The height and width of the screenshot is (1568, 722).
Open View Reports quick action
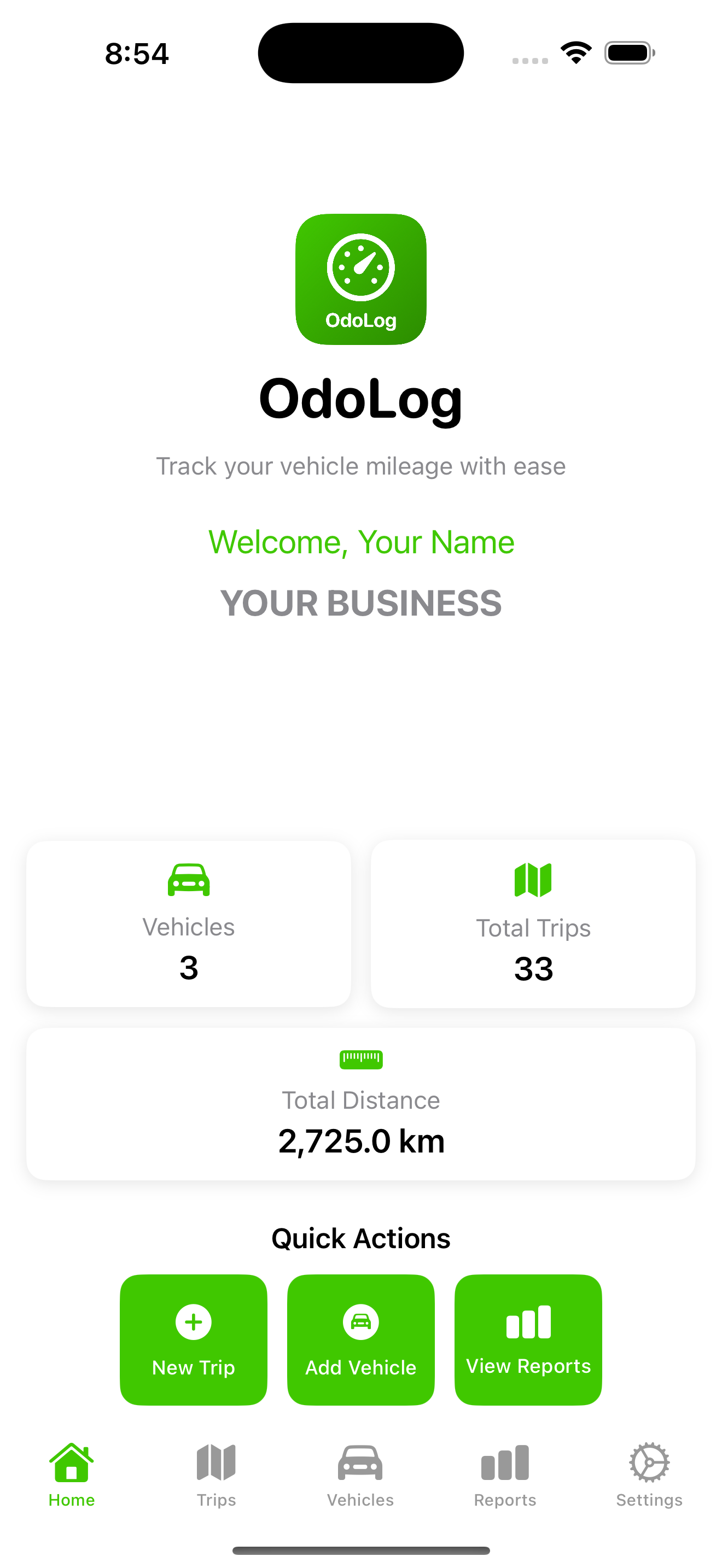click(528, 1339)
